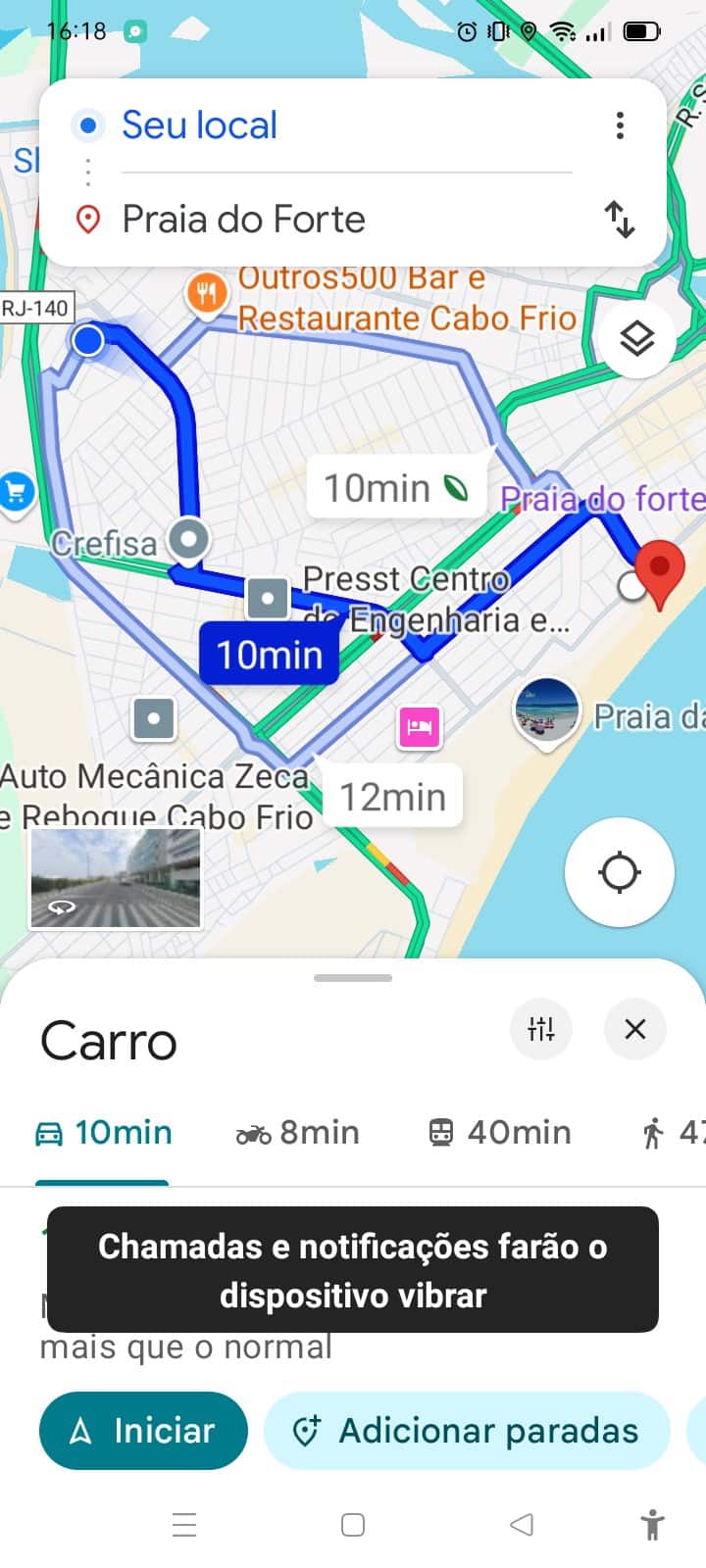
Task: Swap origin and destination
Action: click(620, 220)
